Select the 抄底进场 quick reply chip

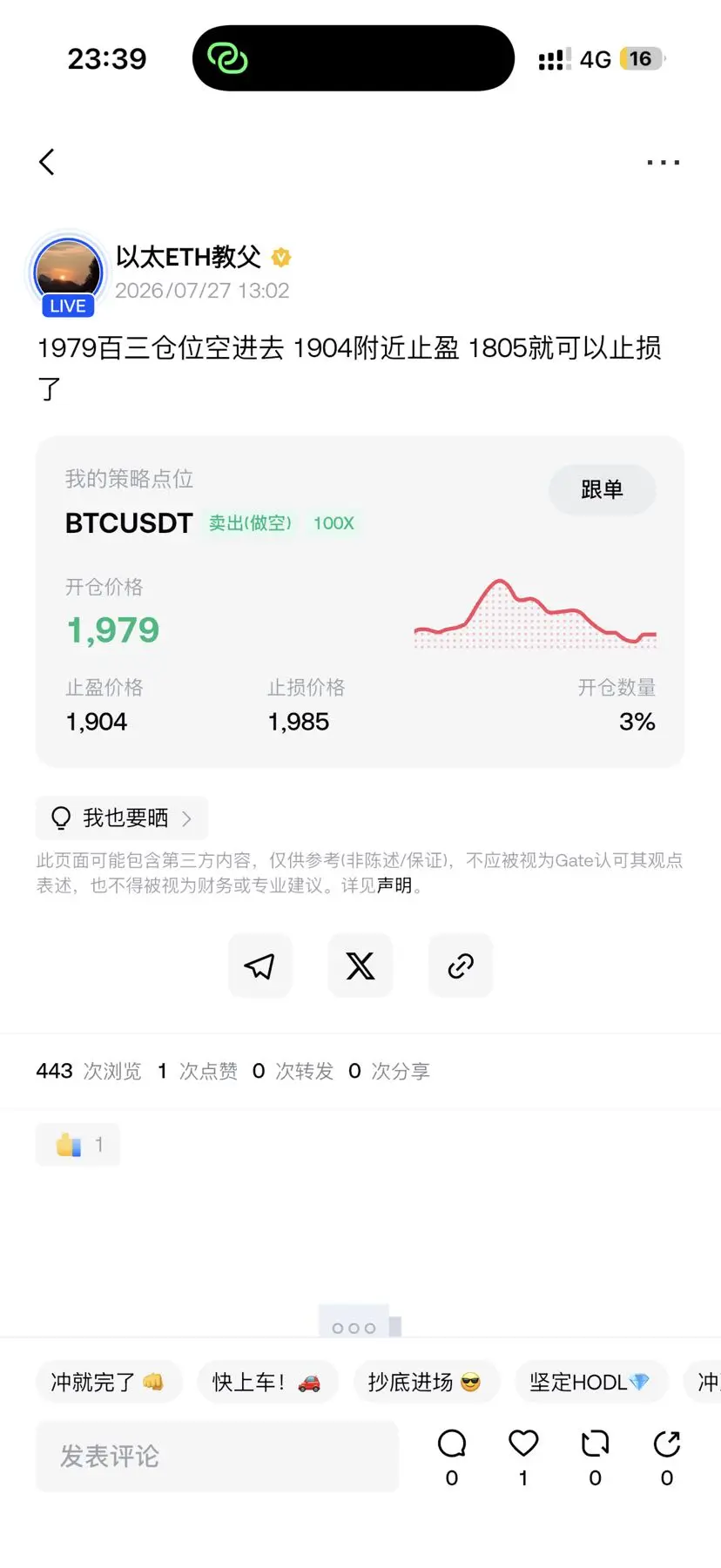click(426, 1382)
